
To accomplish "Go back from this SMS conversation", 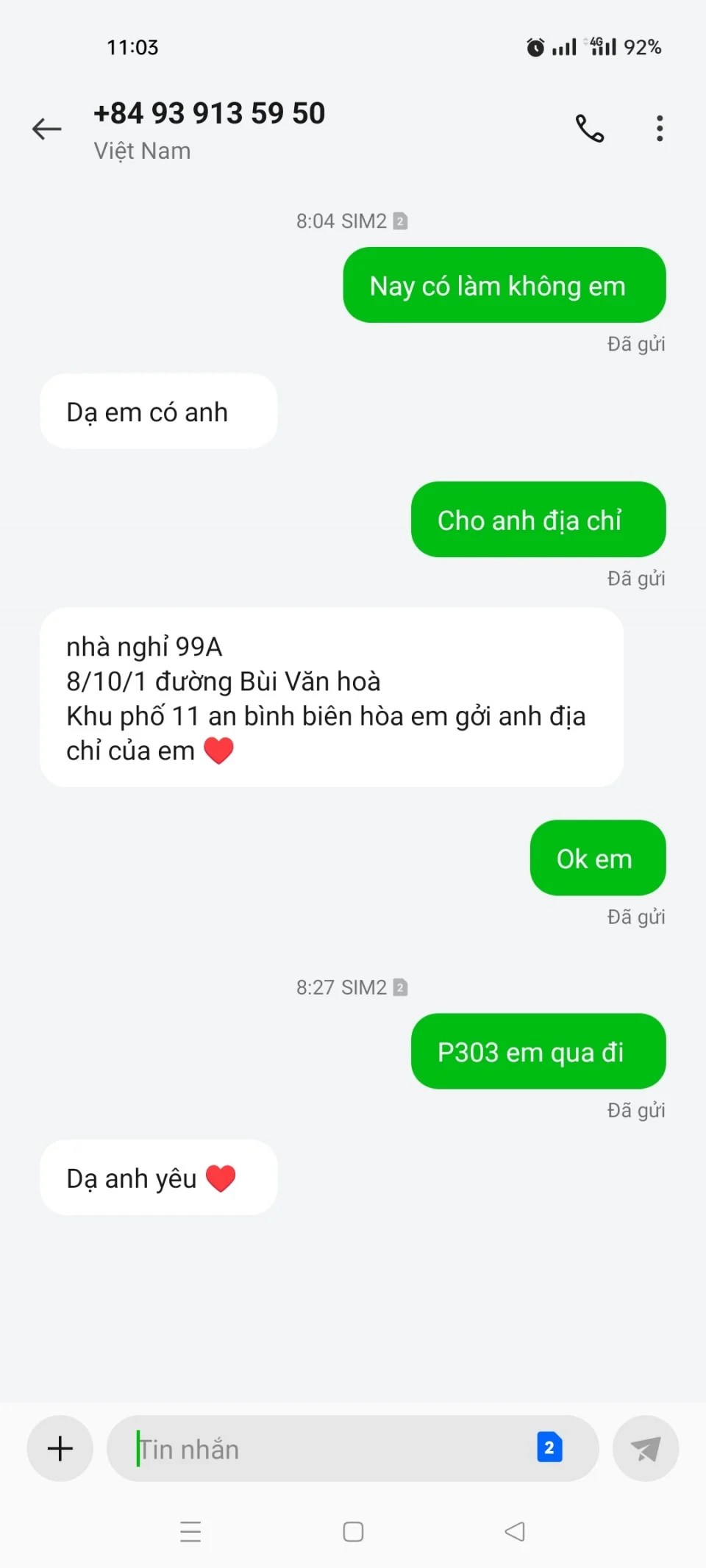I will pyautogui.click(x=47, y=129).
